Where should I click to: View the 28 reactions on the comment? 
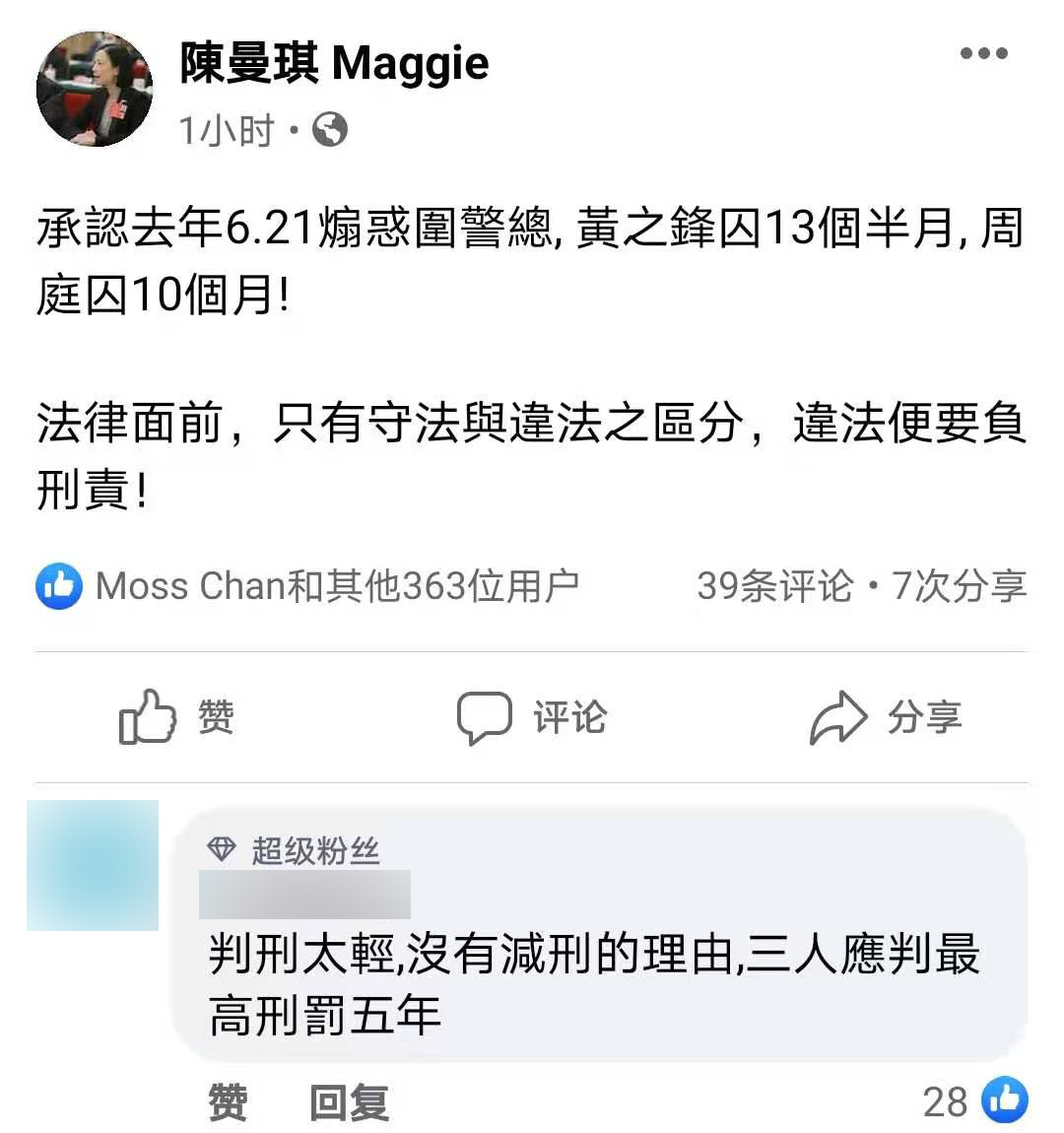[x=973, y=1101]
